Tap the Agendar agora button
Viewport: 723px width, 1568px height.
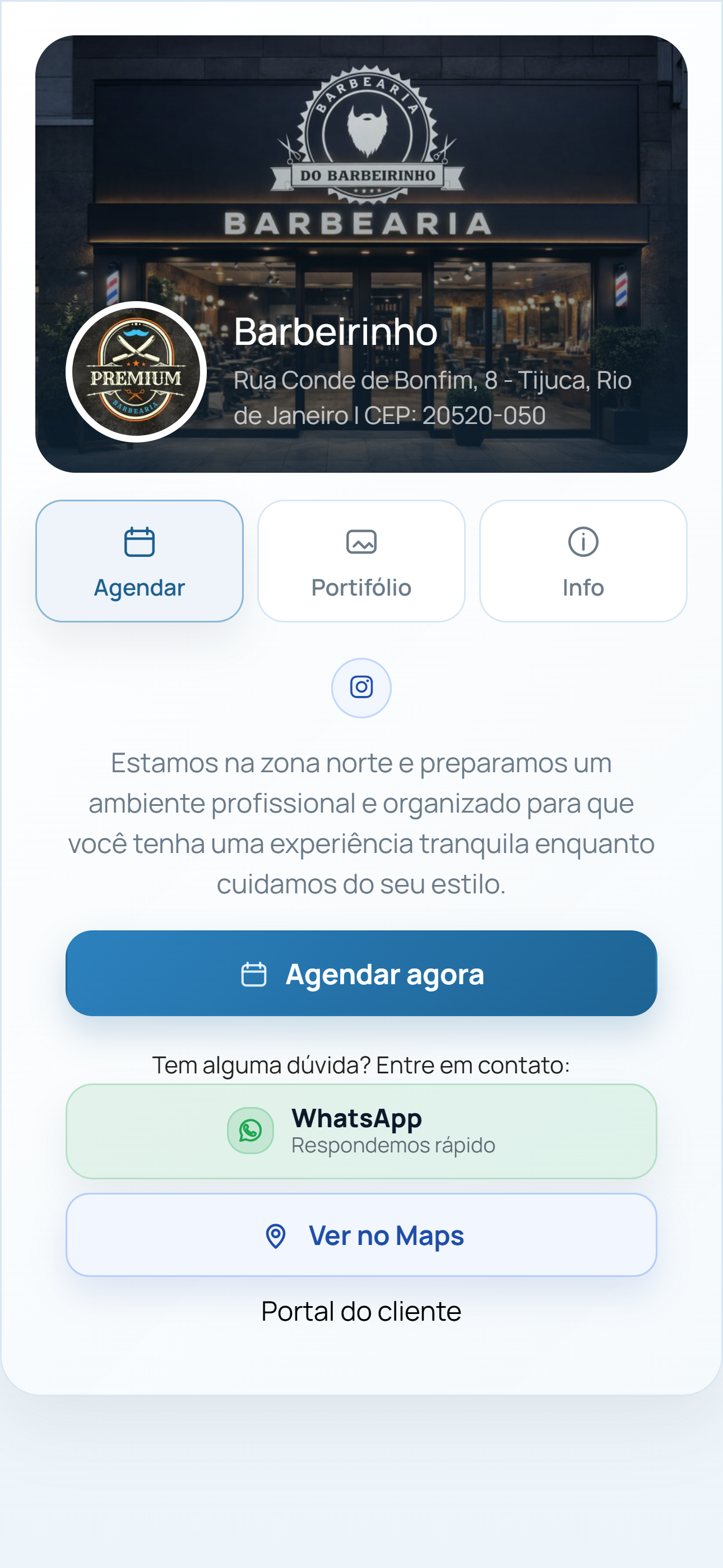pyautogui.click(x=361, y=972)
